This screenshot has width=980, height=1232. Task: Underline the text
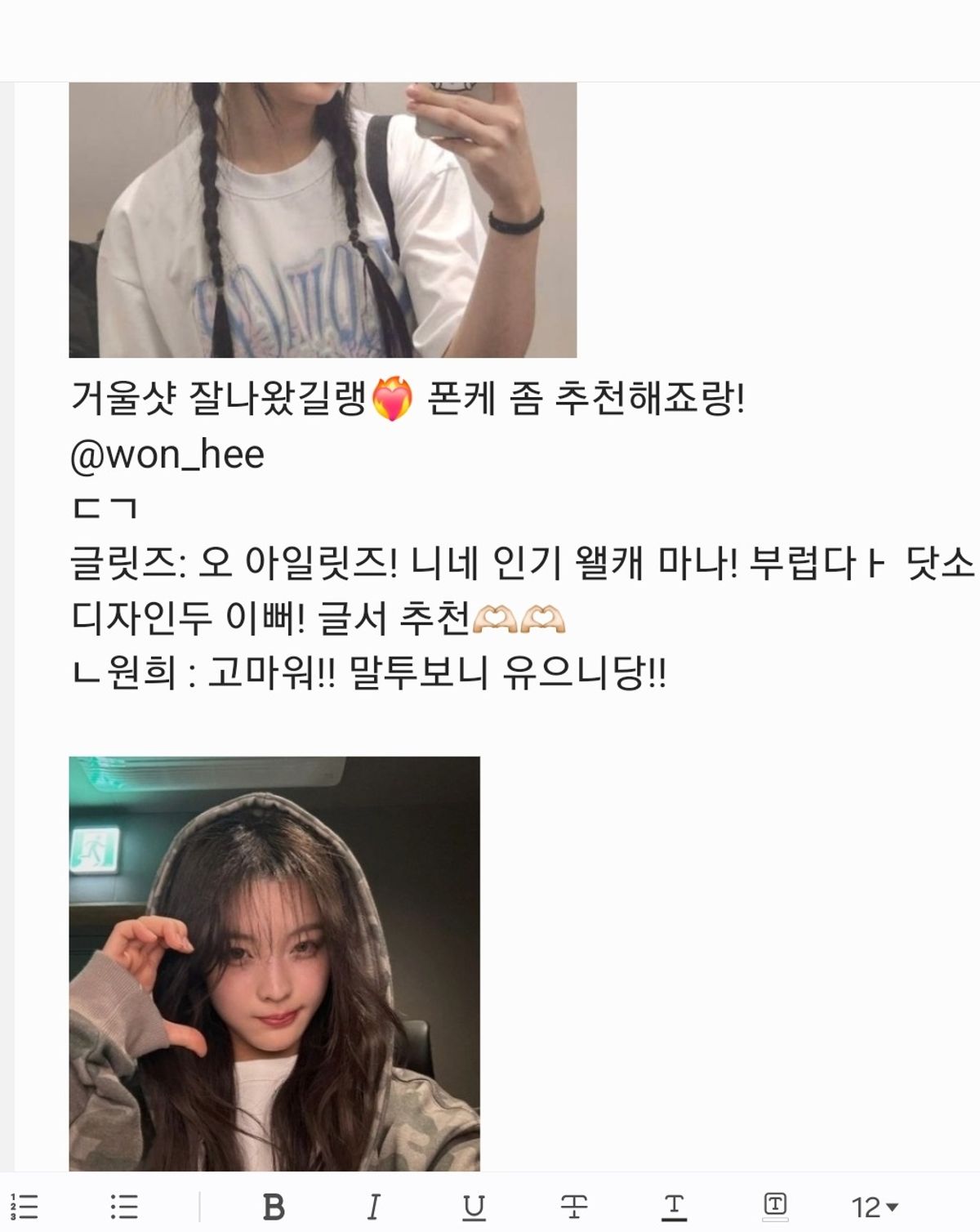click(x=474, y=1206)
